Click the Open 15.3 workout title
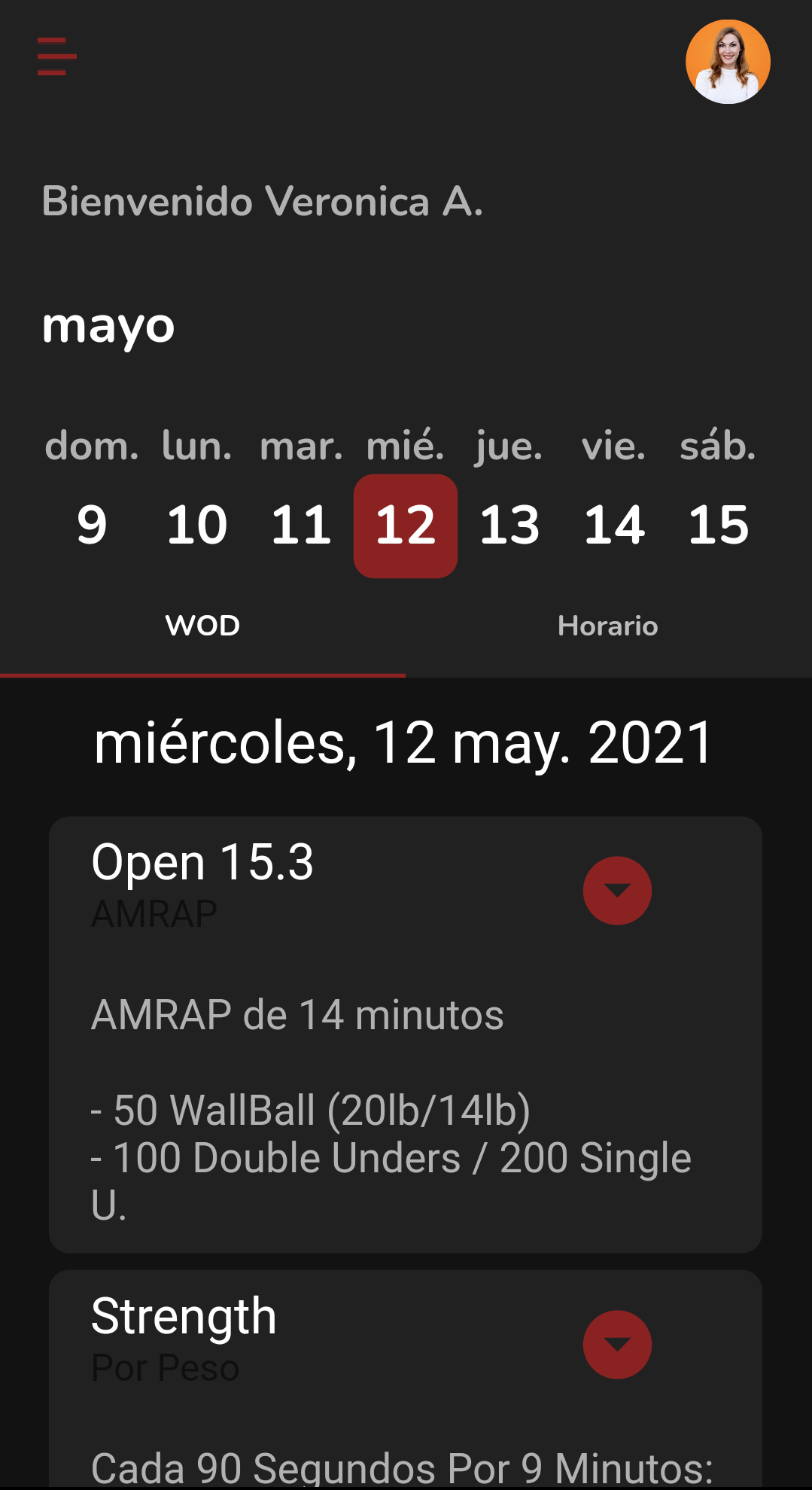 (203, 861)
